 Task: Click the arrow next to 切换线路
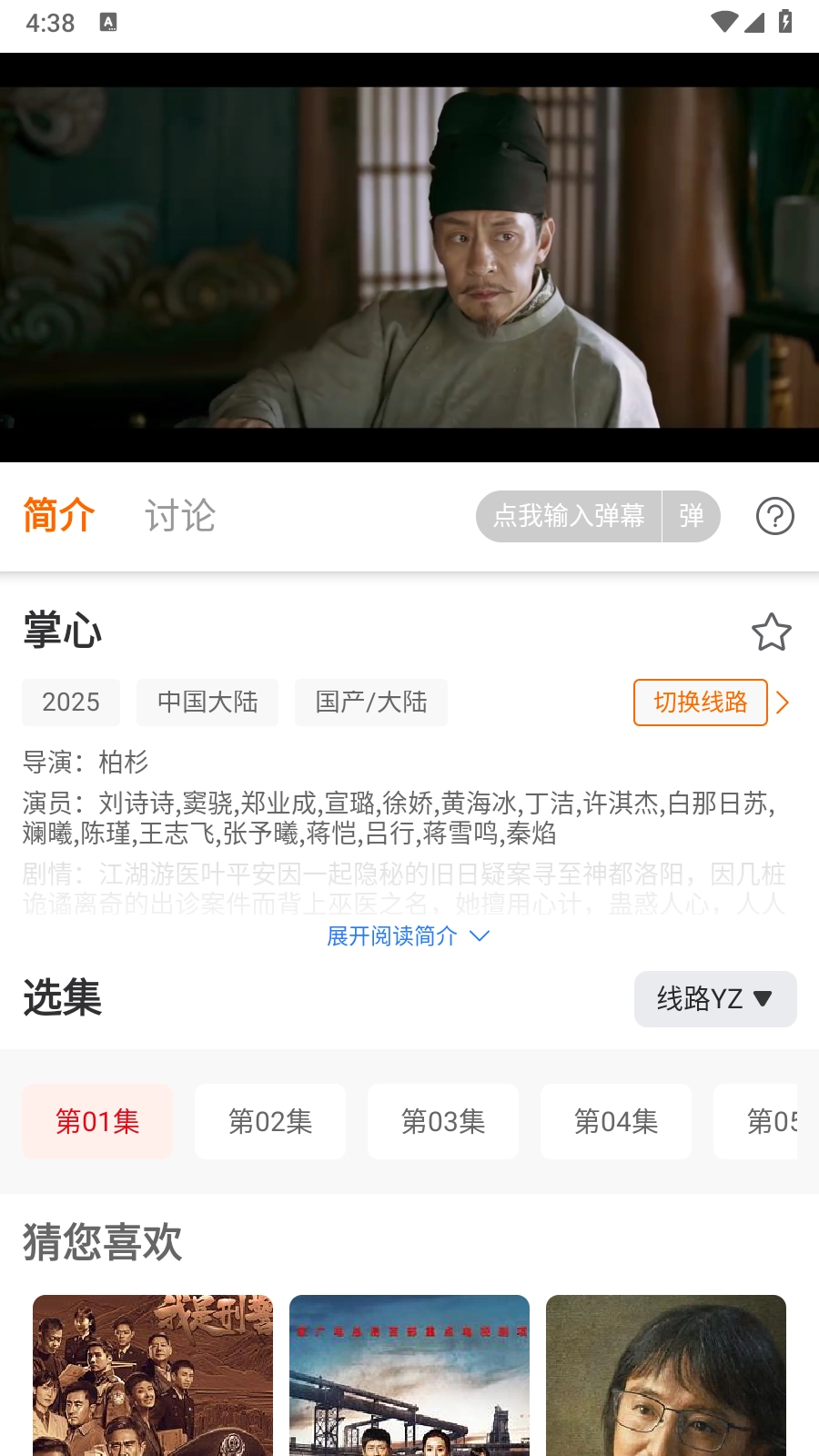[x=784, y=703]
